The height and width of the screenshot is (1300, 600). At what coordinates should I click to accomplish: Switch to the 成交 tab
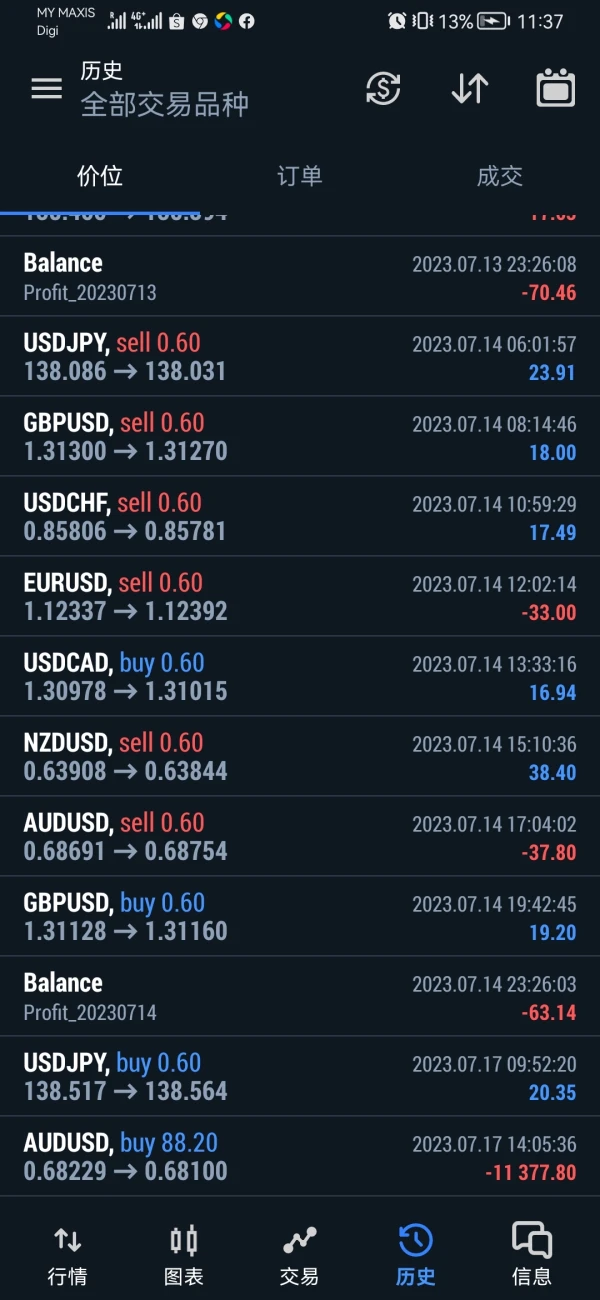click(499, 177)
